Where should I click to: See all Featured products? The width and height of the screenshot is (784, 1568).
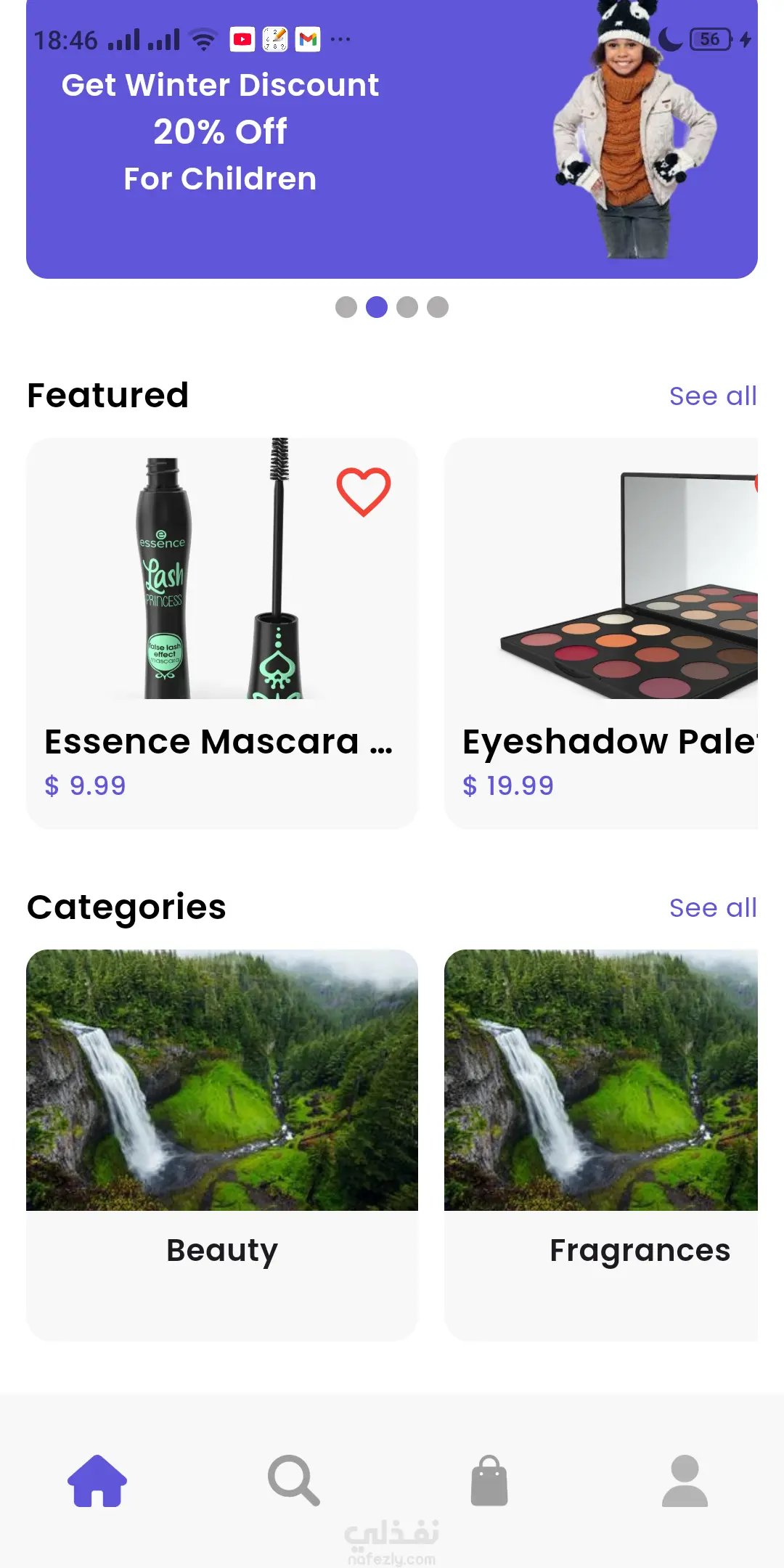pos(712,396)
